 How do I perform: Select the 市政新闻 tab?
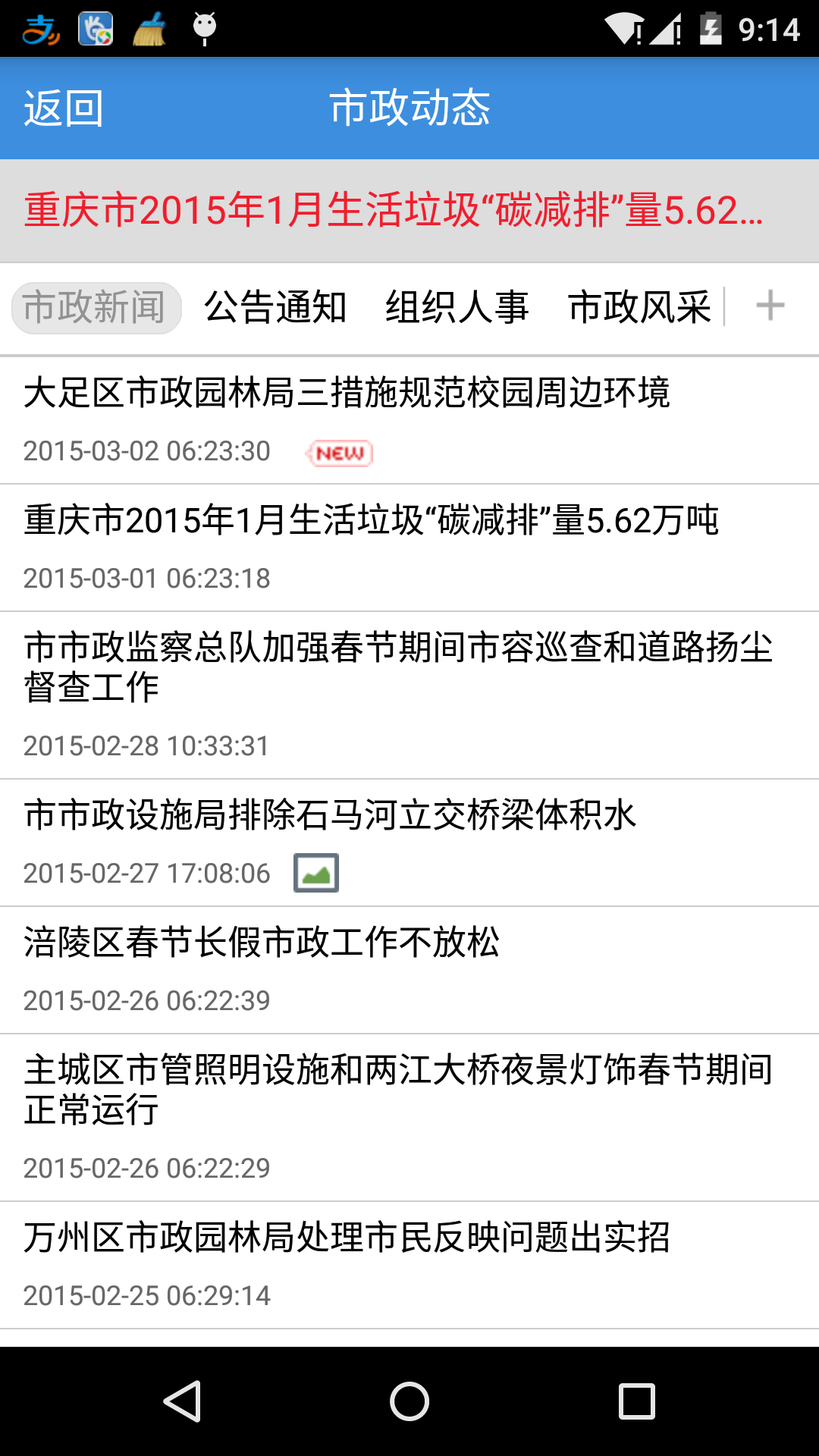pos(96,308)
